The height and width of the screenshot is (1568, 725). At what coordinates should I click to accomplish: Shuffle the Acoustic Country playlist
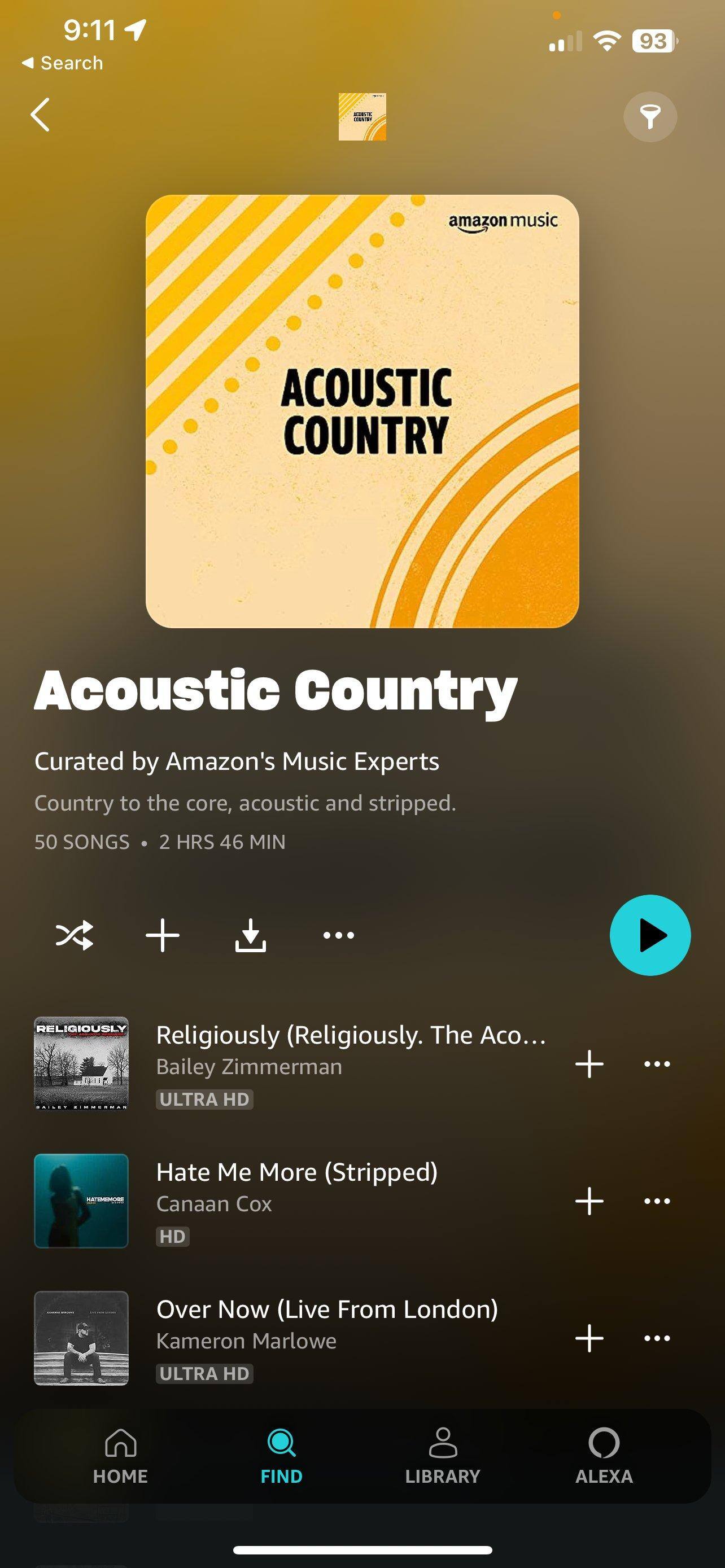point(75,935)
